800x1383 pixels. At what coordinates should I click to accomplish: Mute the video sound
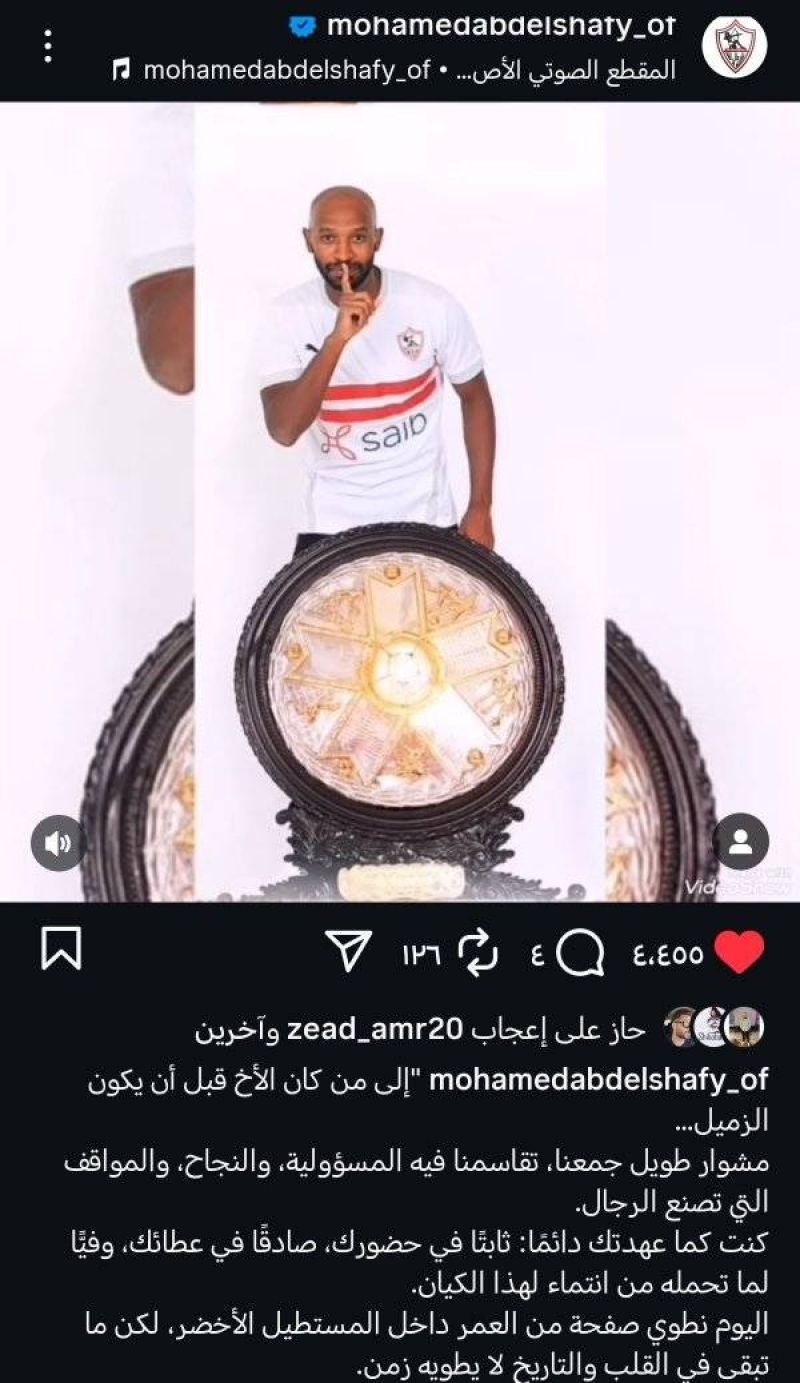tap(58, 842)
